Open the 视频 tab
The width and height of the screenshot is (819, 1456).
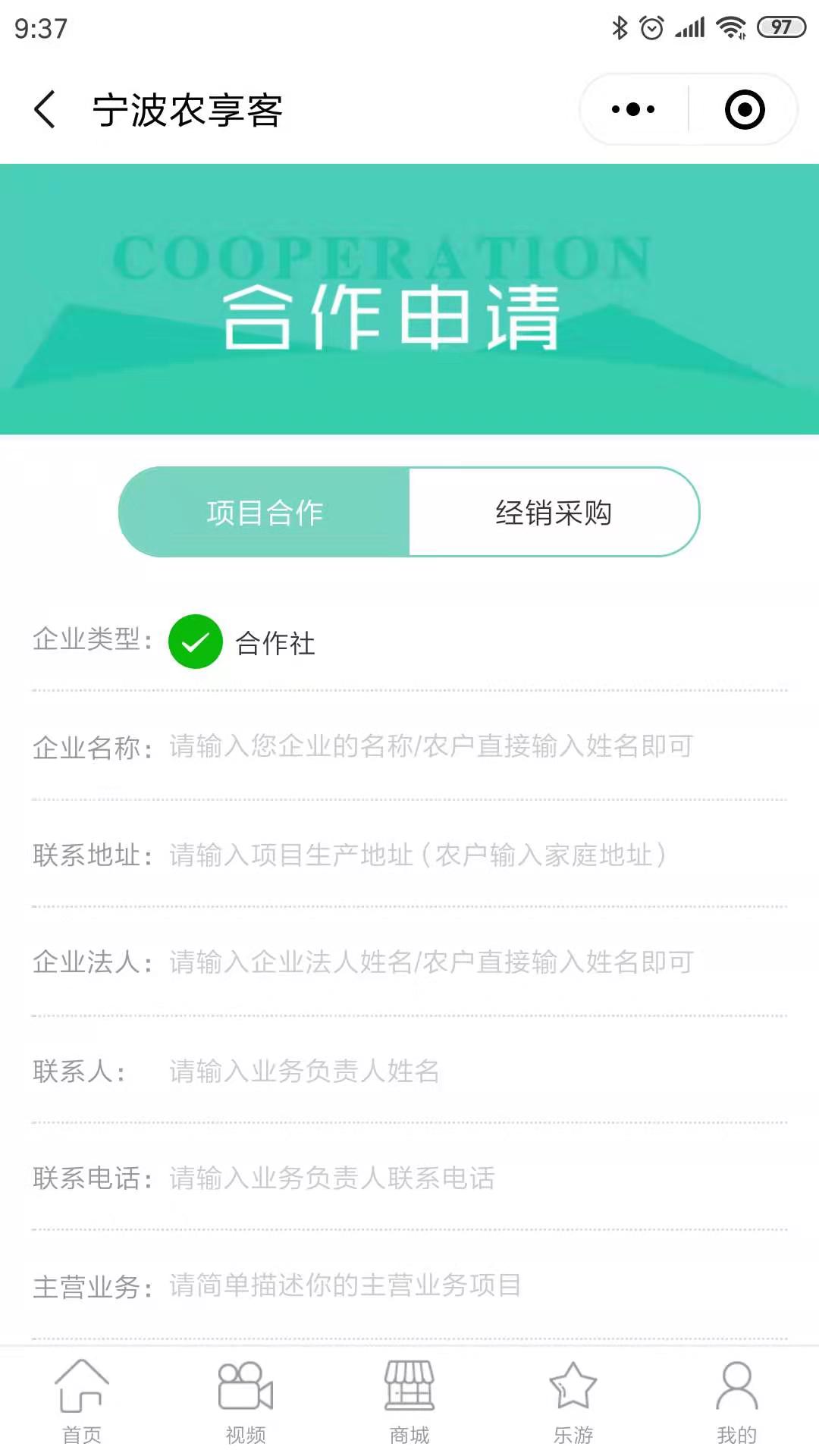pos(246,1401)
